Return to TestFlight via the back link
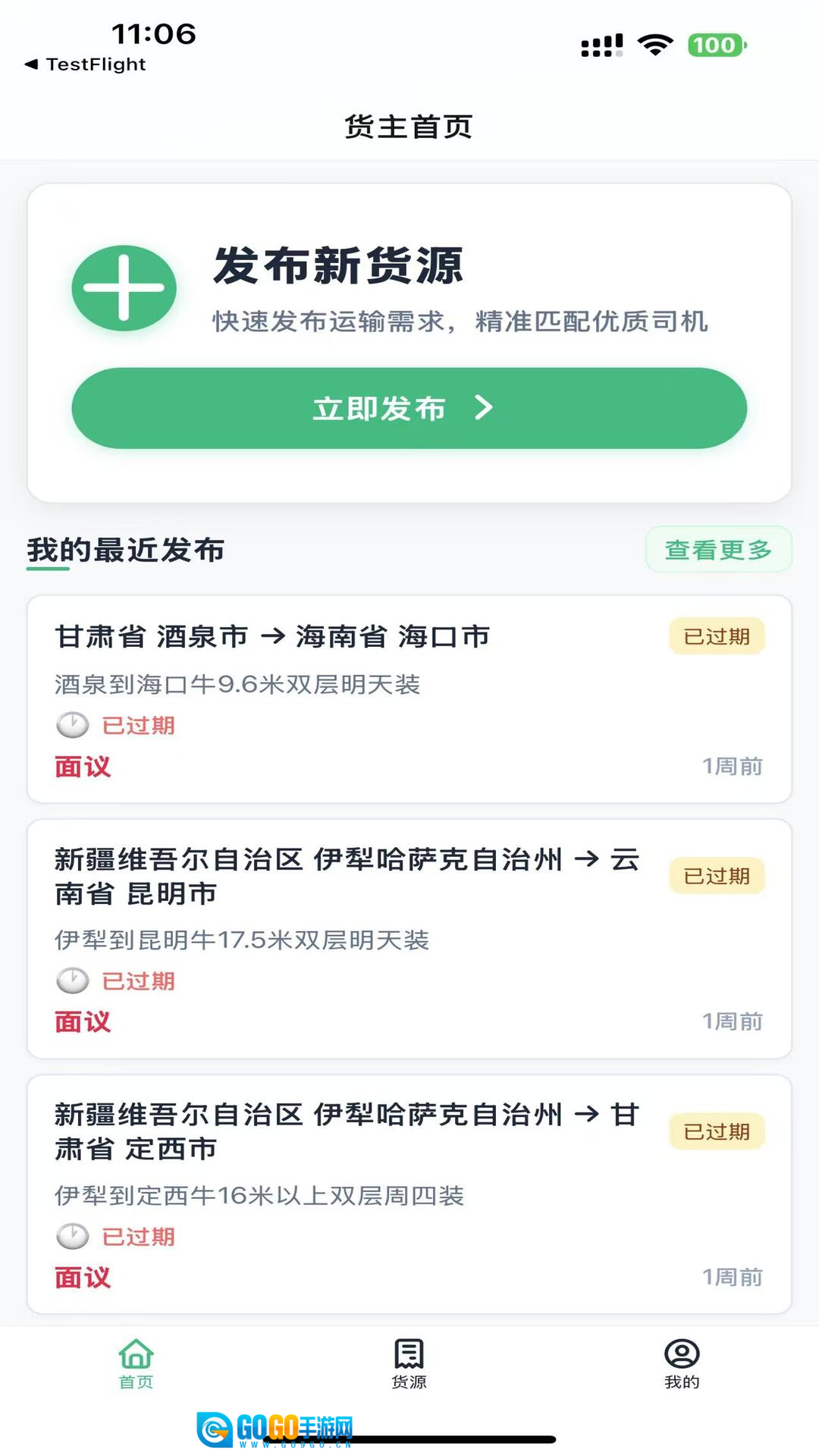The image size is (819, 1456). (x=85, y=64)
